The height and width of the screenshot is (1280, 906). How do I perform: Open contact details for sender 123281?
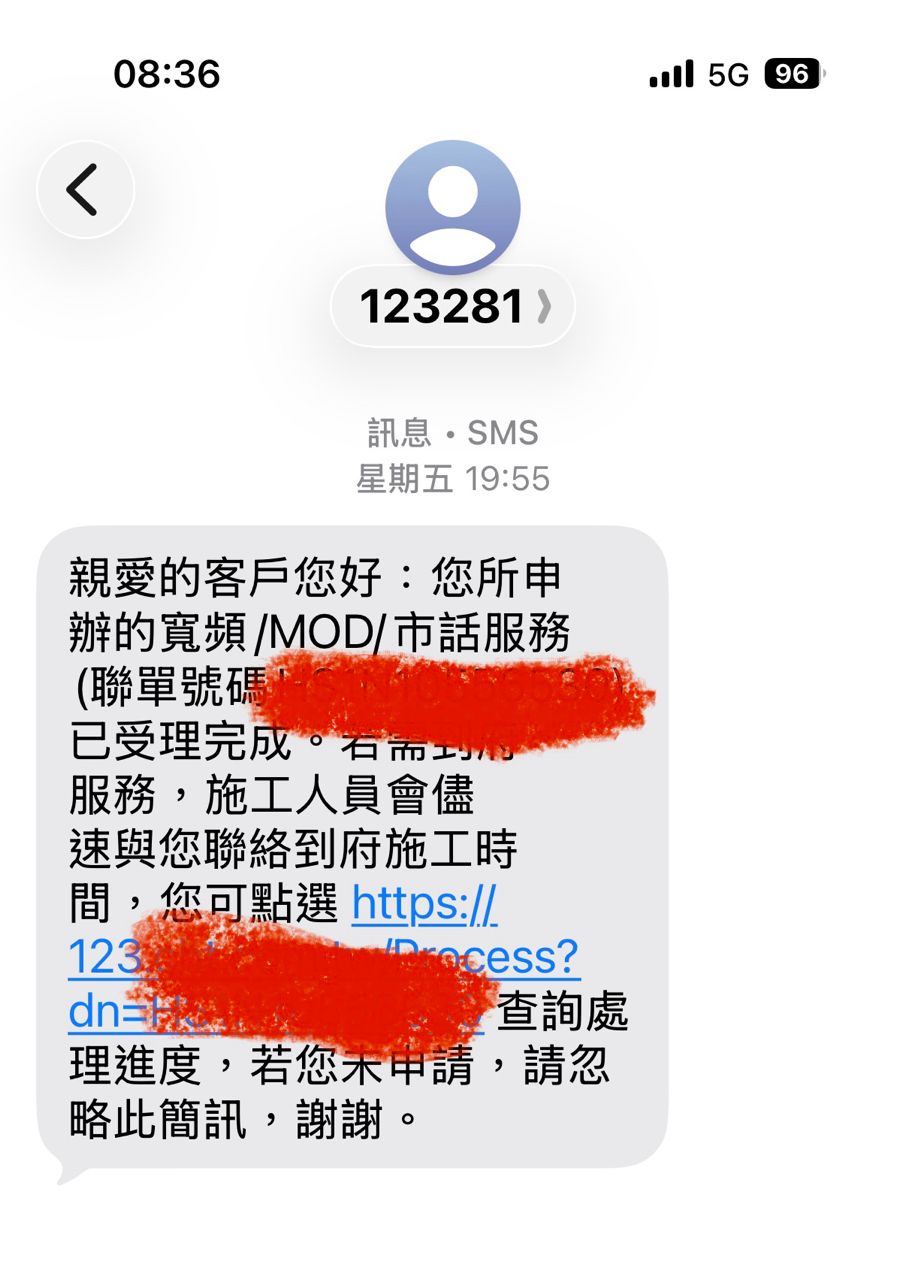453,307
